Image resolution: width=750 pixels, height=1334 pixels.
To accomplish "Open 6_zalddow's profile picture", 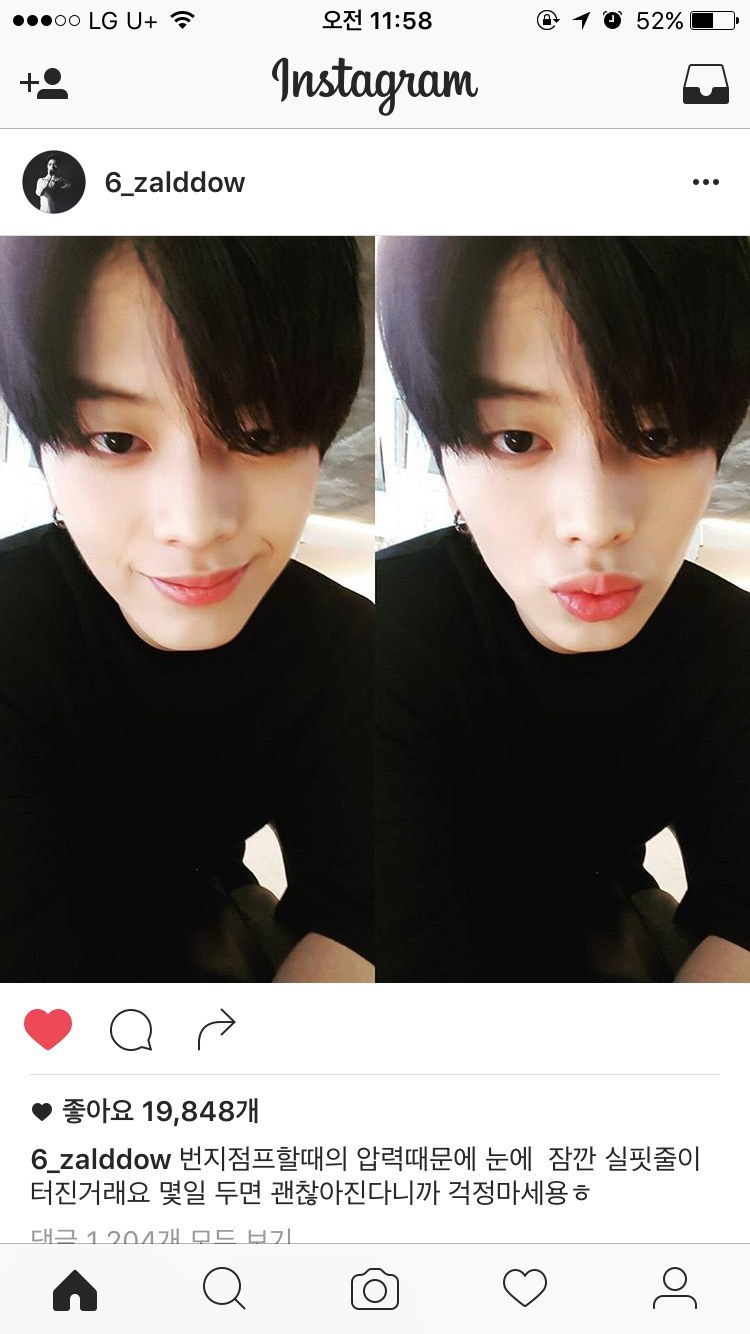I will coord(53,182).
